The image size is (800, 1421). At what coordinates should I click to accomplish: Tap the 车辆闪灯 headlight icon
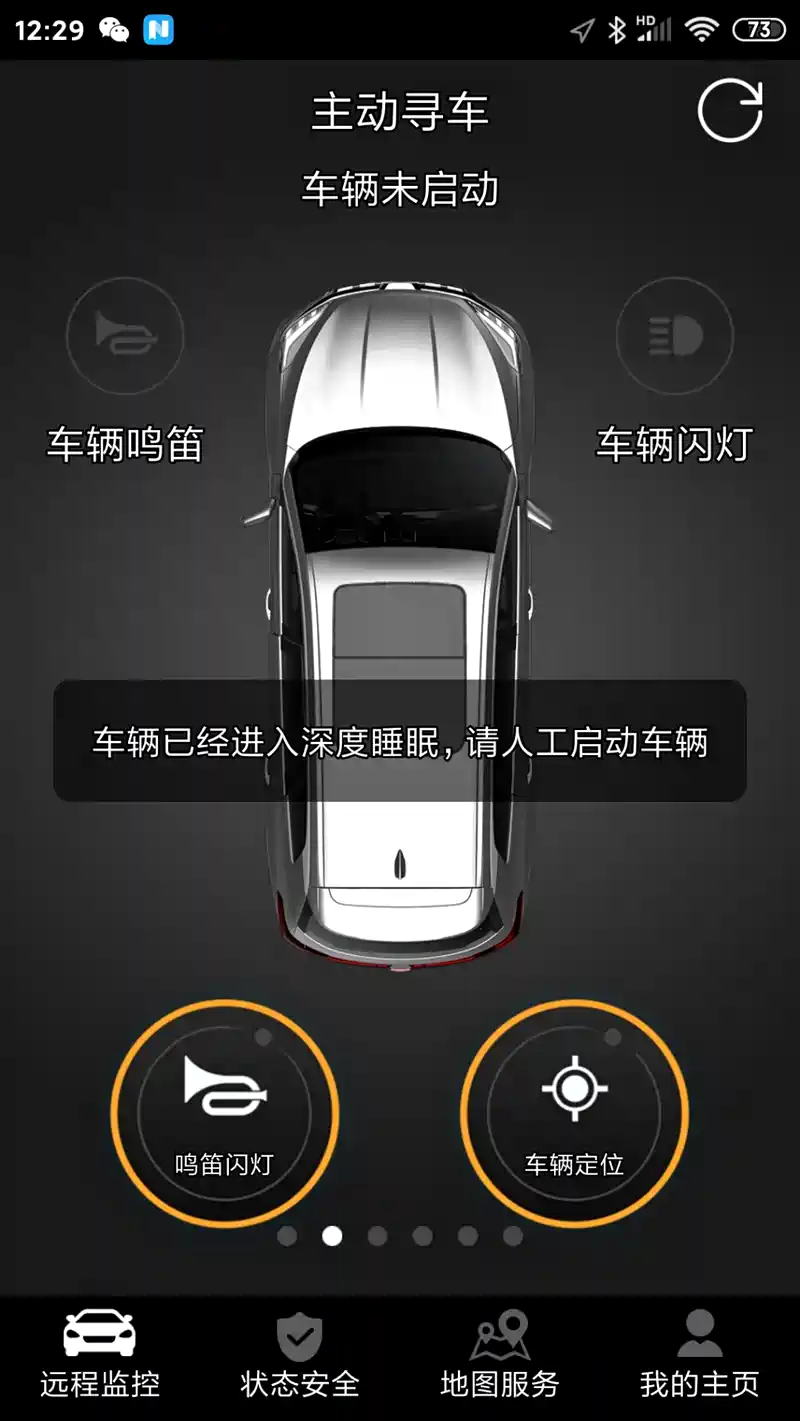point(675,335)
